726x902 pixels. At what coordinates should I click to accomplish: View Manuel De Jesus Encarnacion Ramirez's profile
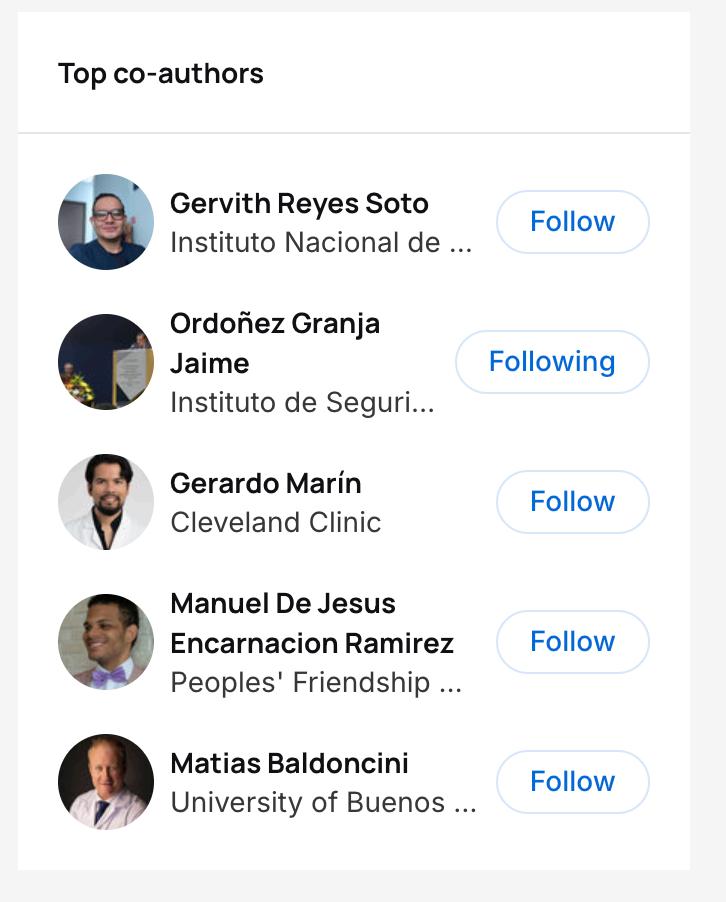tap(311, 623)
